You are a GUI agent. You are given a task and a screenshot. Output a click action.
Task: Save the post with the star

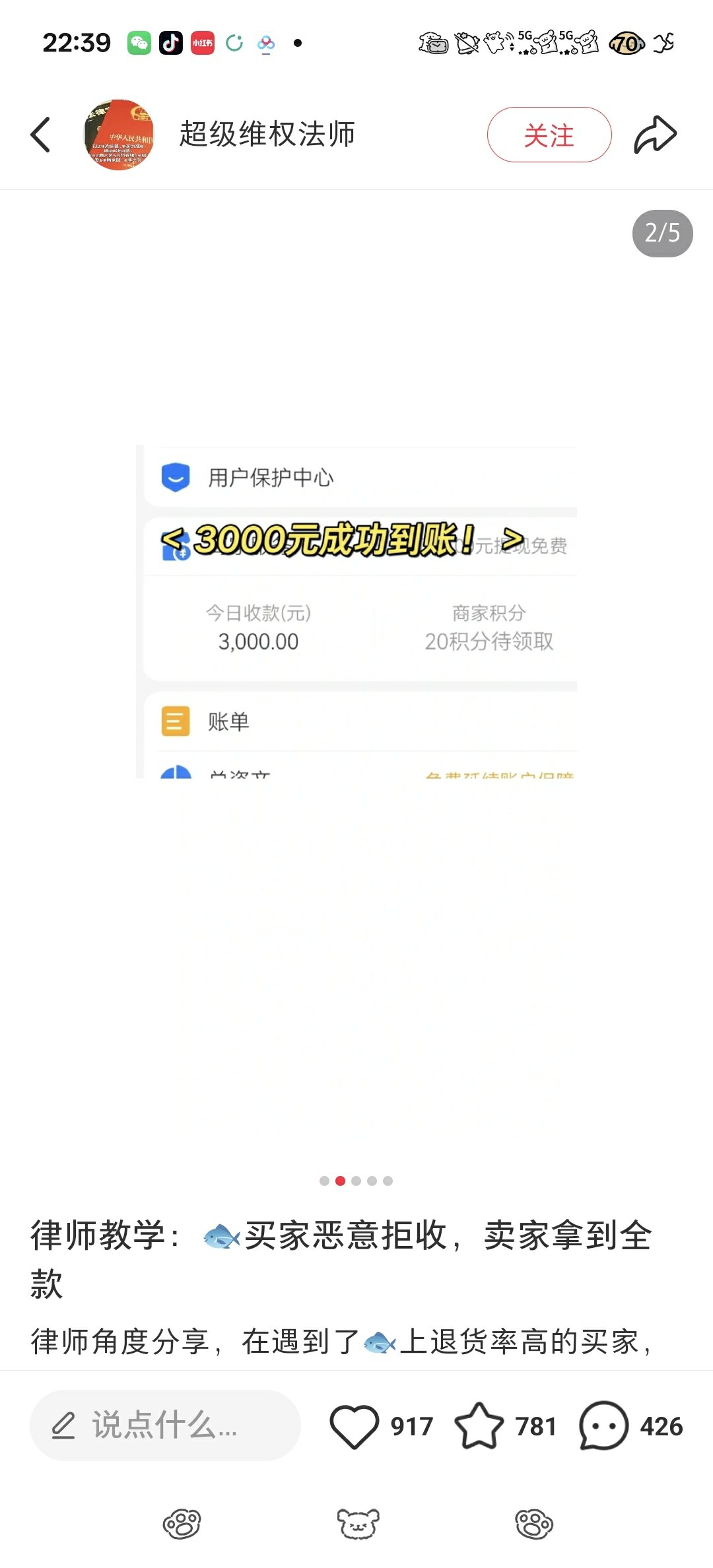pos(479,1425)
